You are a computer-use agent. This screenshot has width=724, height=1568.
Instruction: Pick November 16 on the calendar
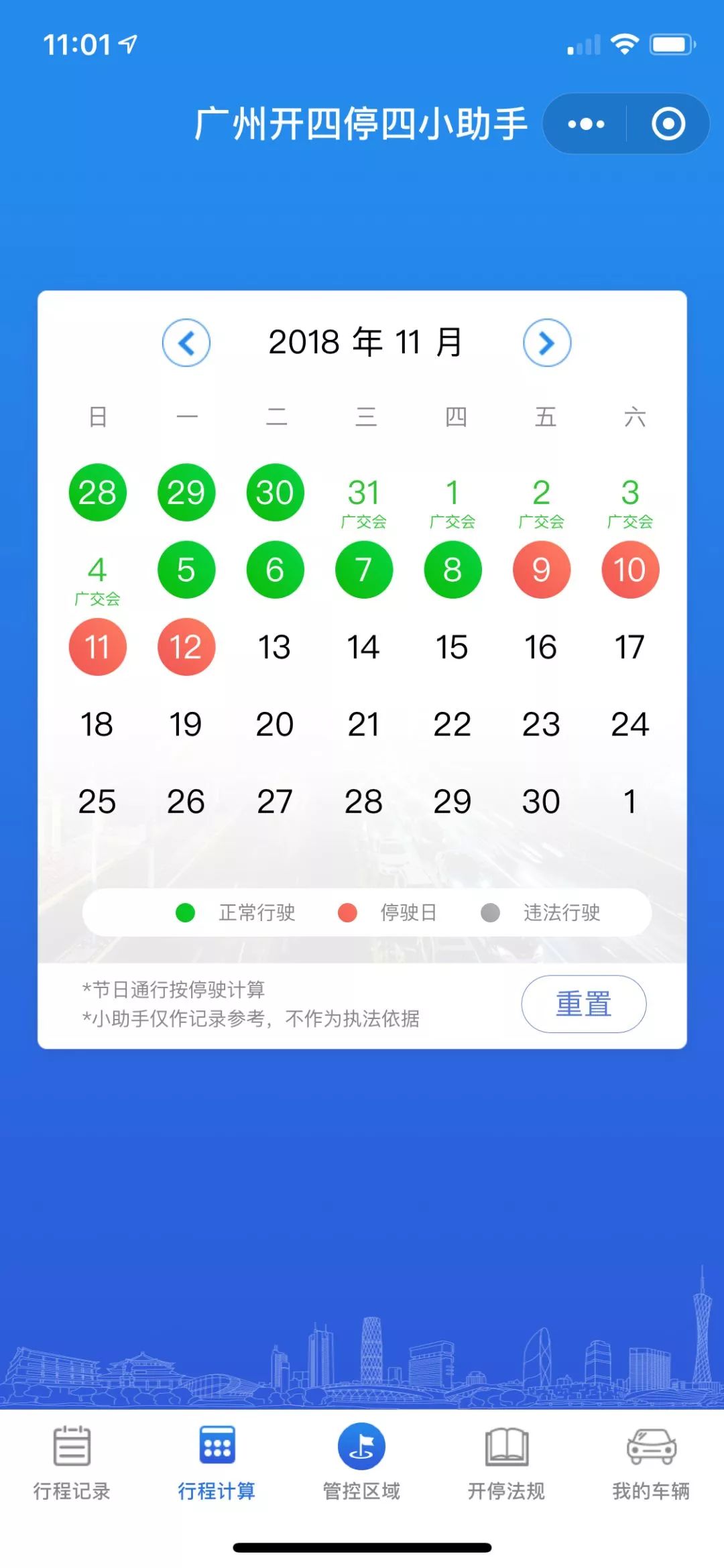541,647
